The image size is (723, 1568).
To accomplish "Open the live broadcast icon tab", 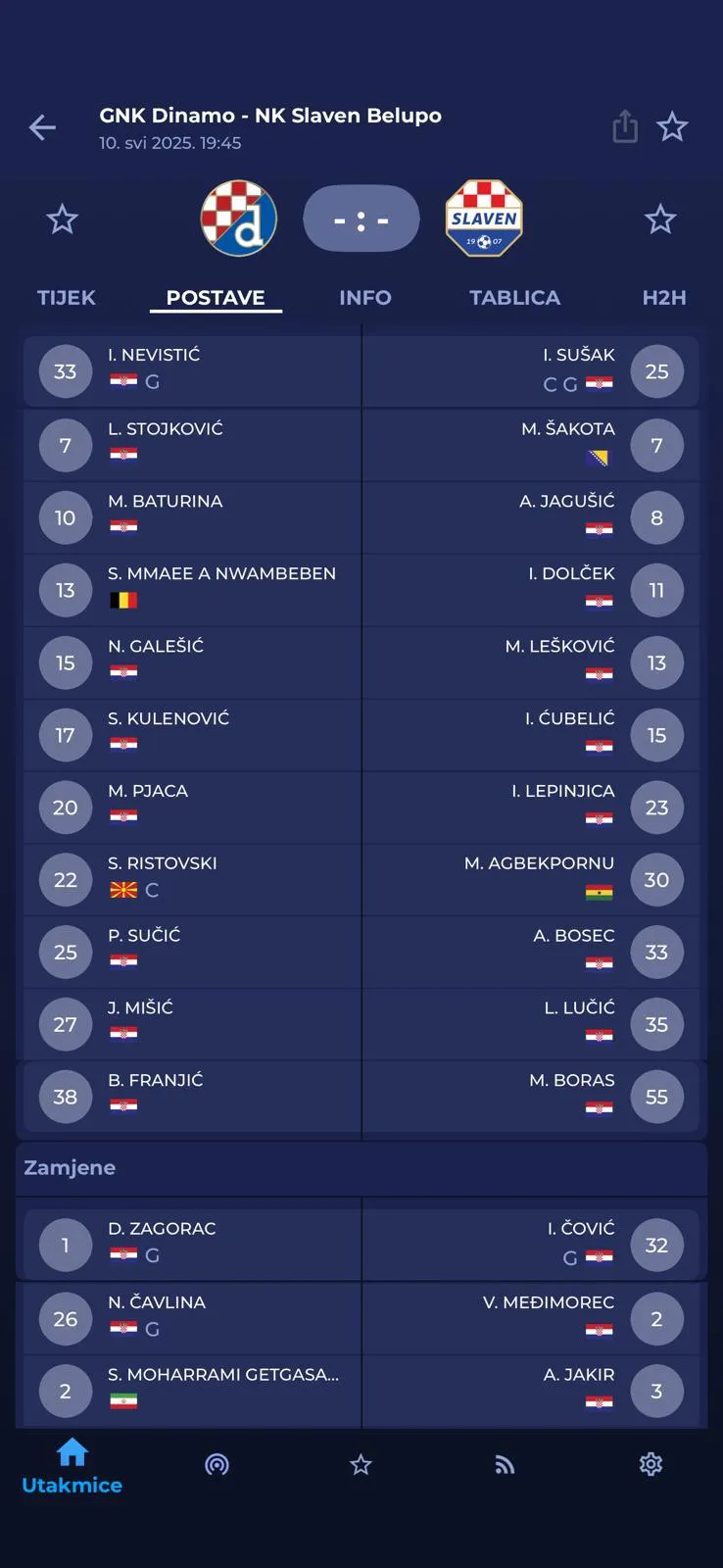I will coord(217,1465).
